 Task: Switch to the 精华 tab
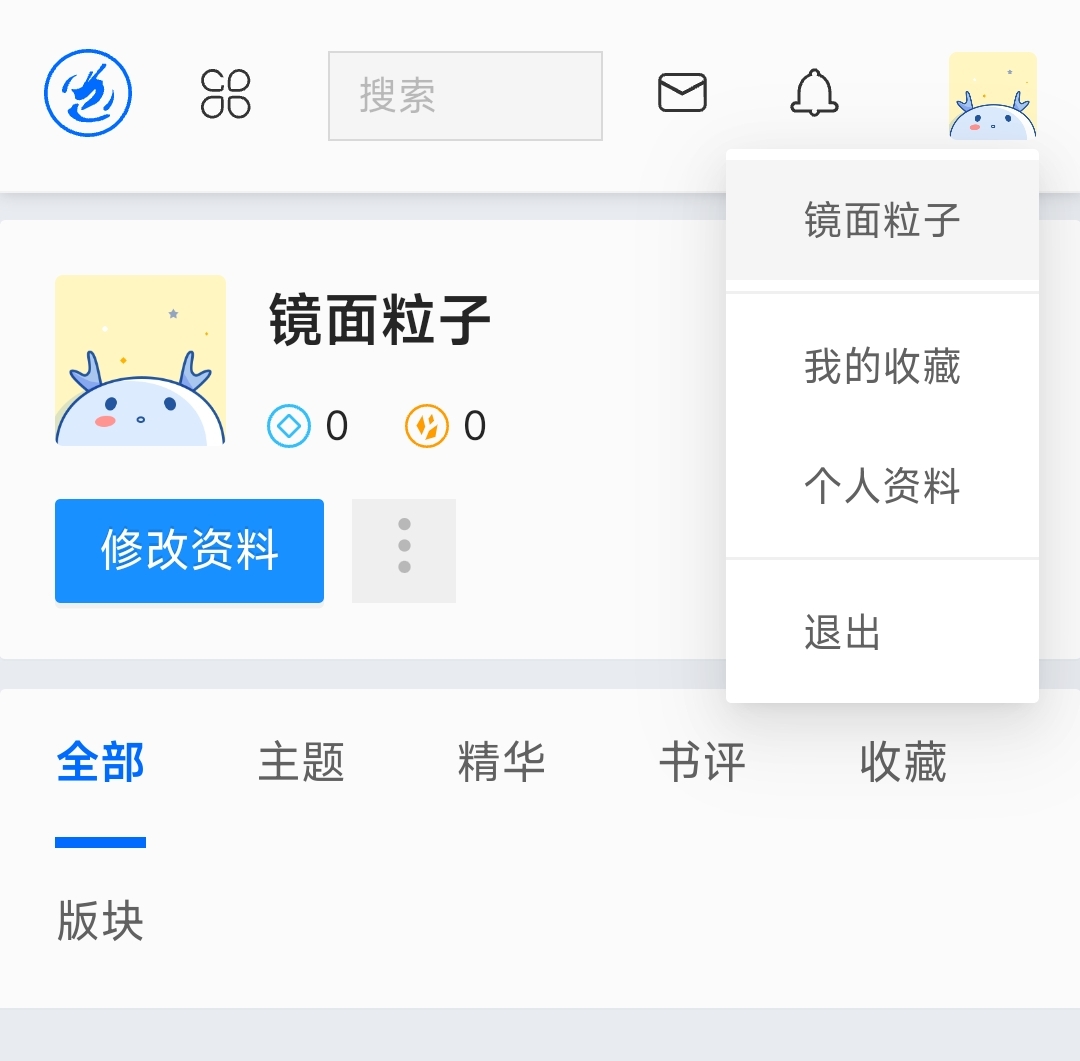point(501,763)
